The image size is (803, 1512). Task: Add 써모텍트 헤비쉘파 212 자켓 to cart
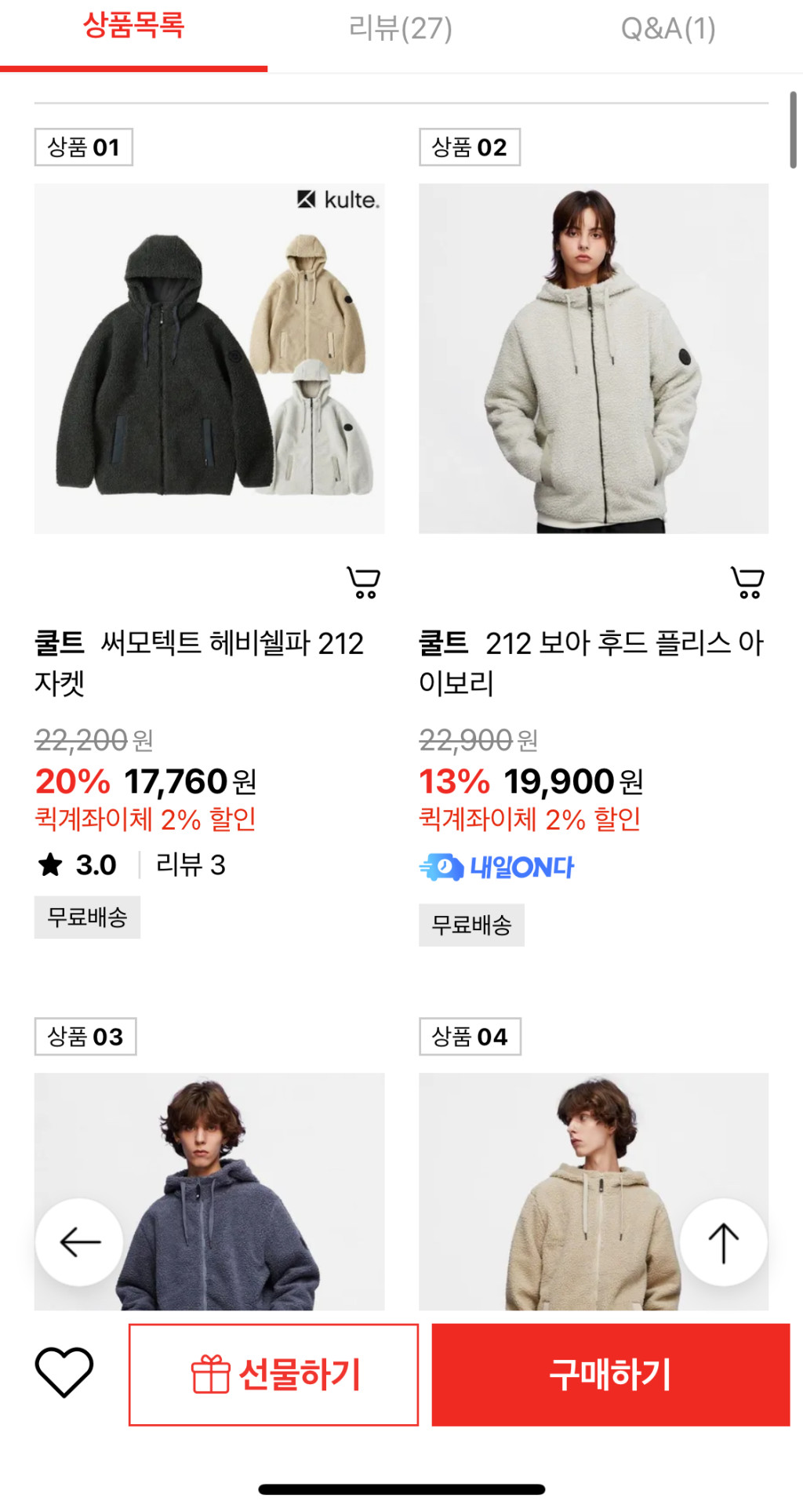(363, 582)
